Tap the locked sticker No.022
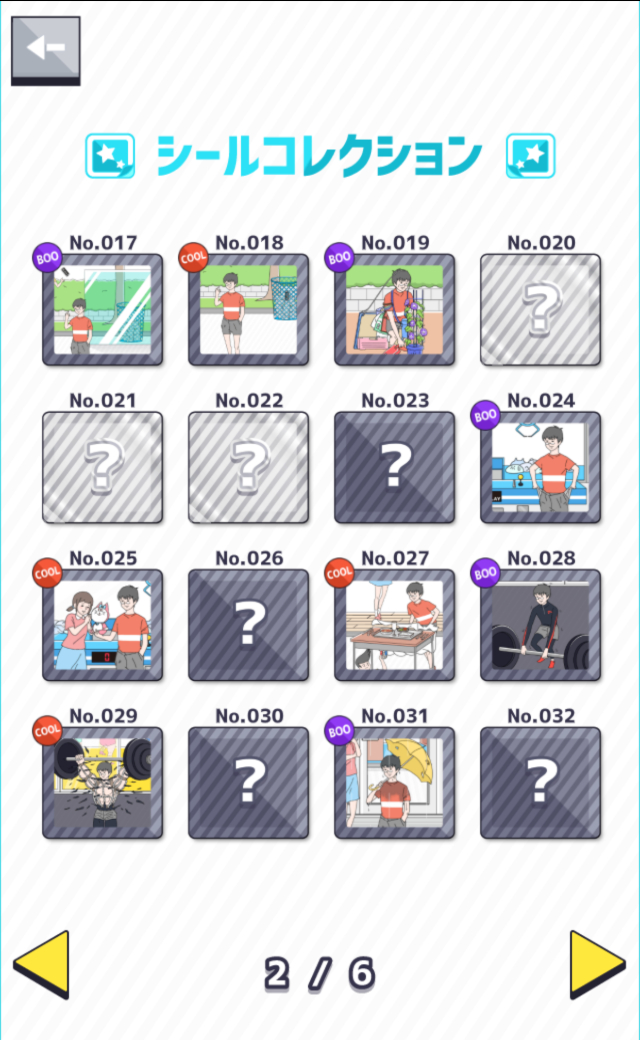Image resolution: width=640 pixels, height=1040 pixels. point(248,467)
